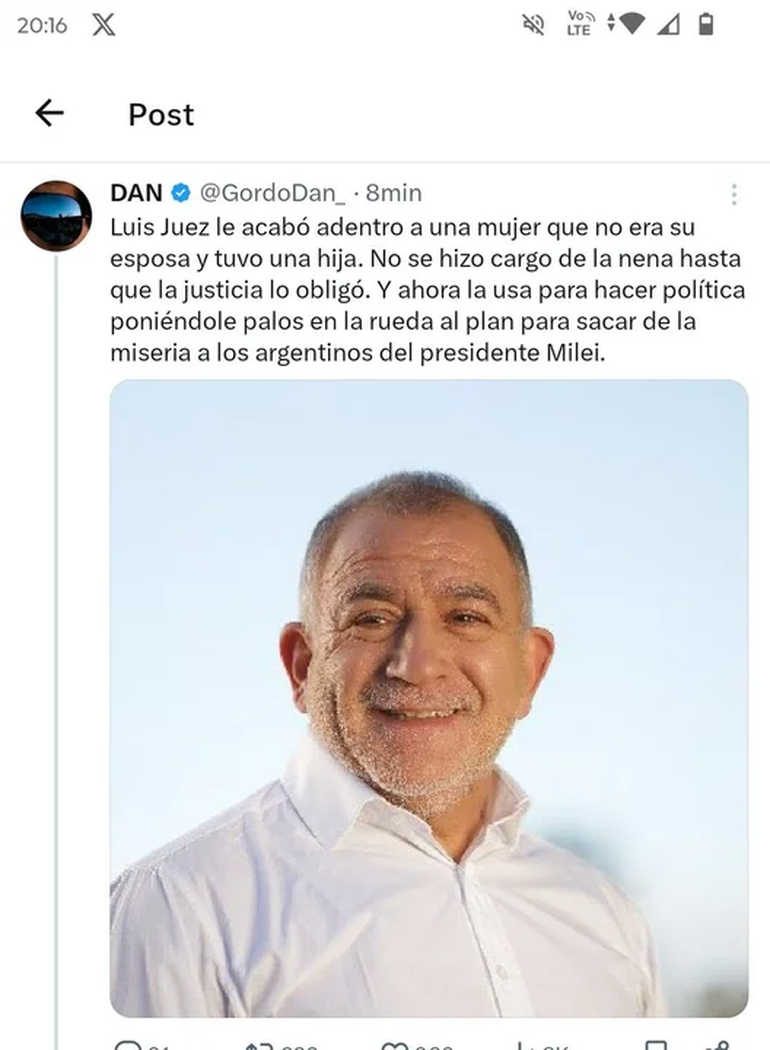Screen dimensions: 770x1050
Task: Open the post's three-dot overflow menu
Action: coord(733,194)
